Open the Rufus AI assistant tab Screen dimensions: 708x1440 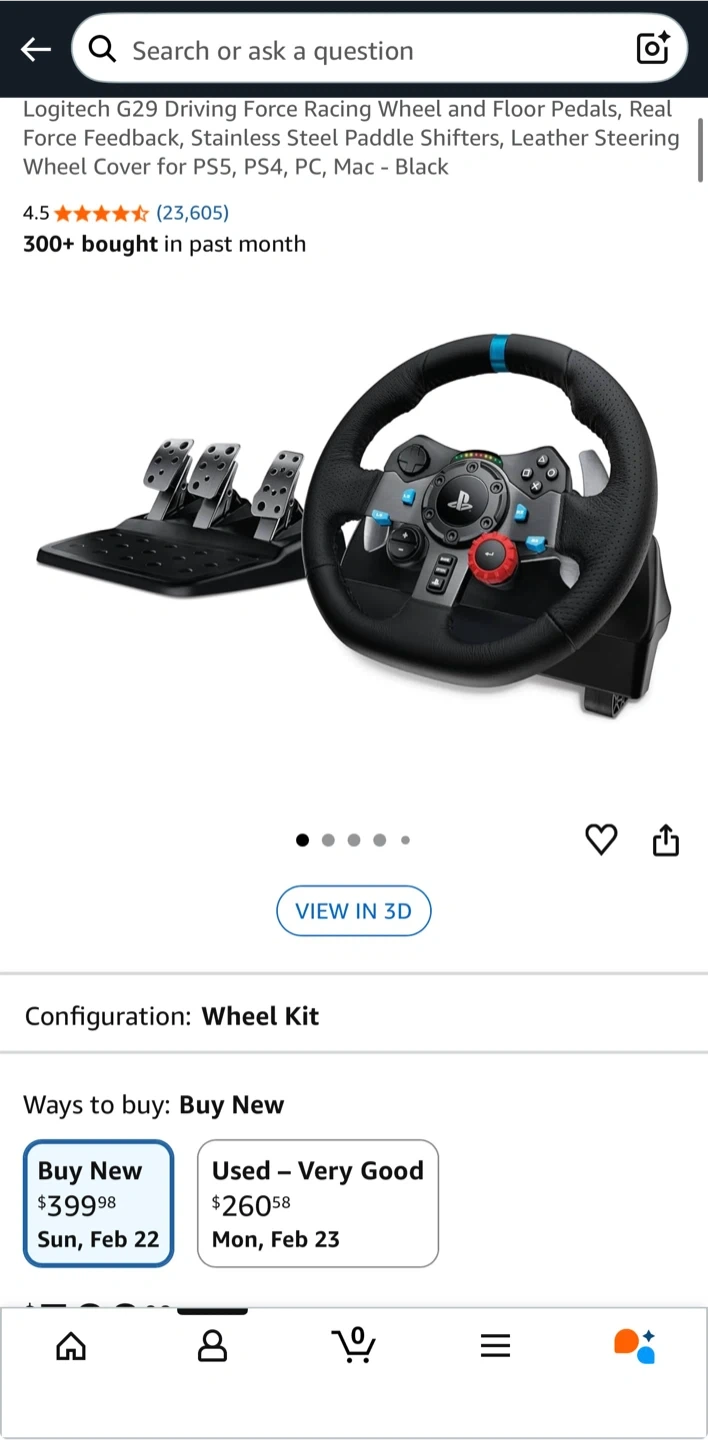coord(635,1346)
